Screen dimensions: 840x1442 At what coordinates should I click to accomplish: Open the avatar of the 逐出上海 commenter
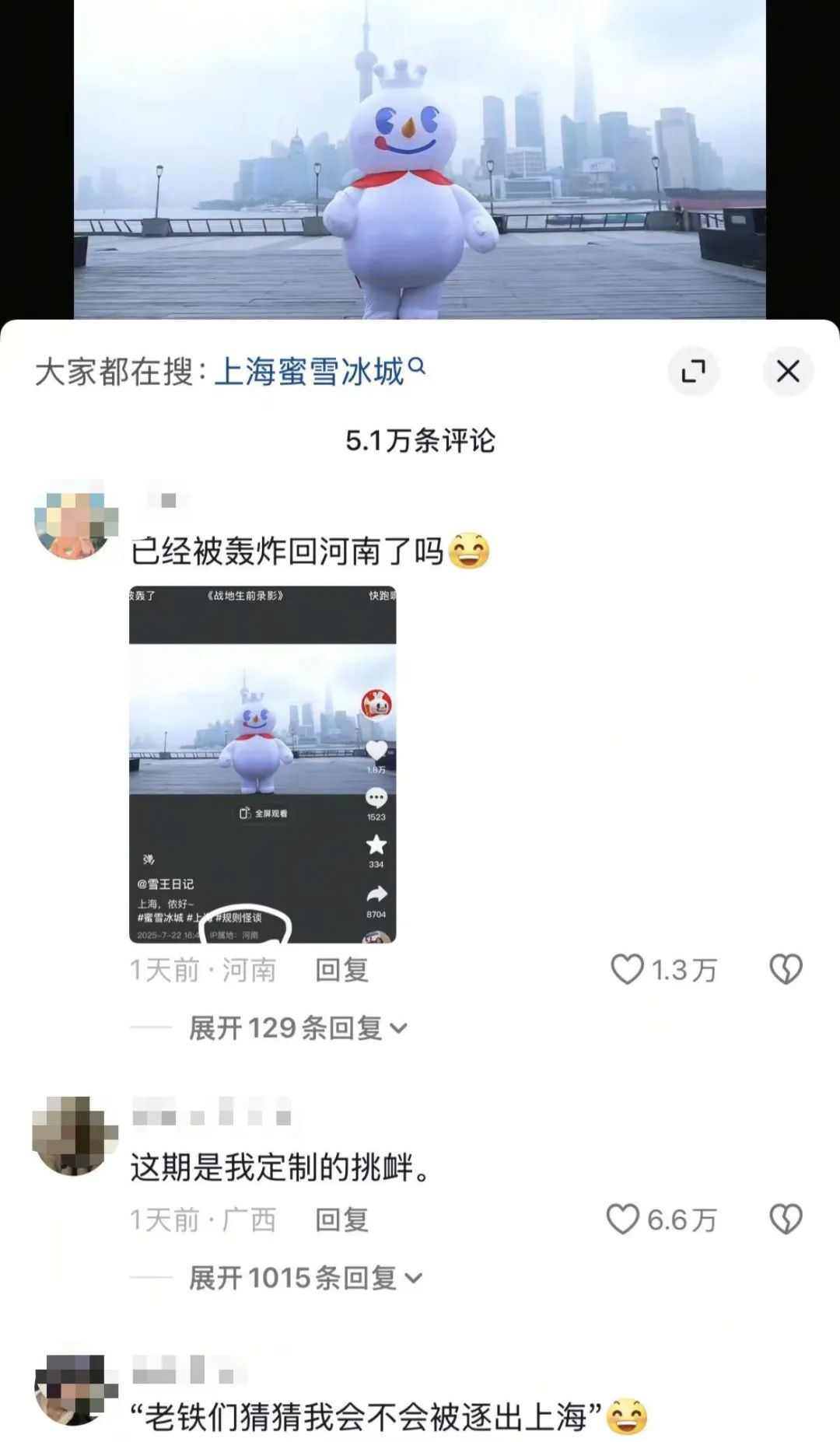pyautogui.click(x=75, y=1390)
